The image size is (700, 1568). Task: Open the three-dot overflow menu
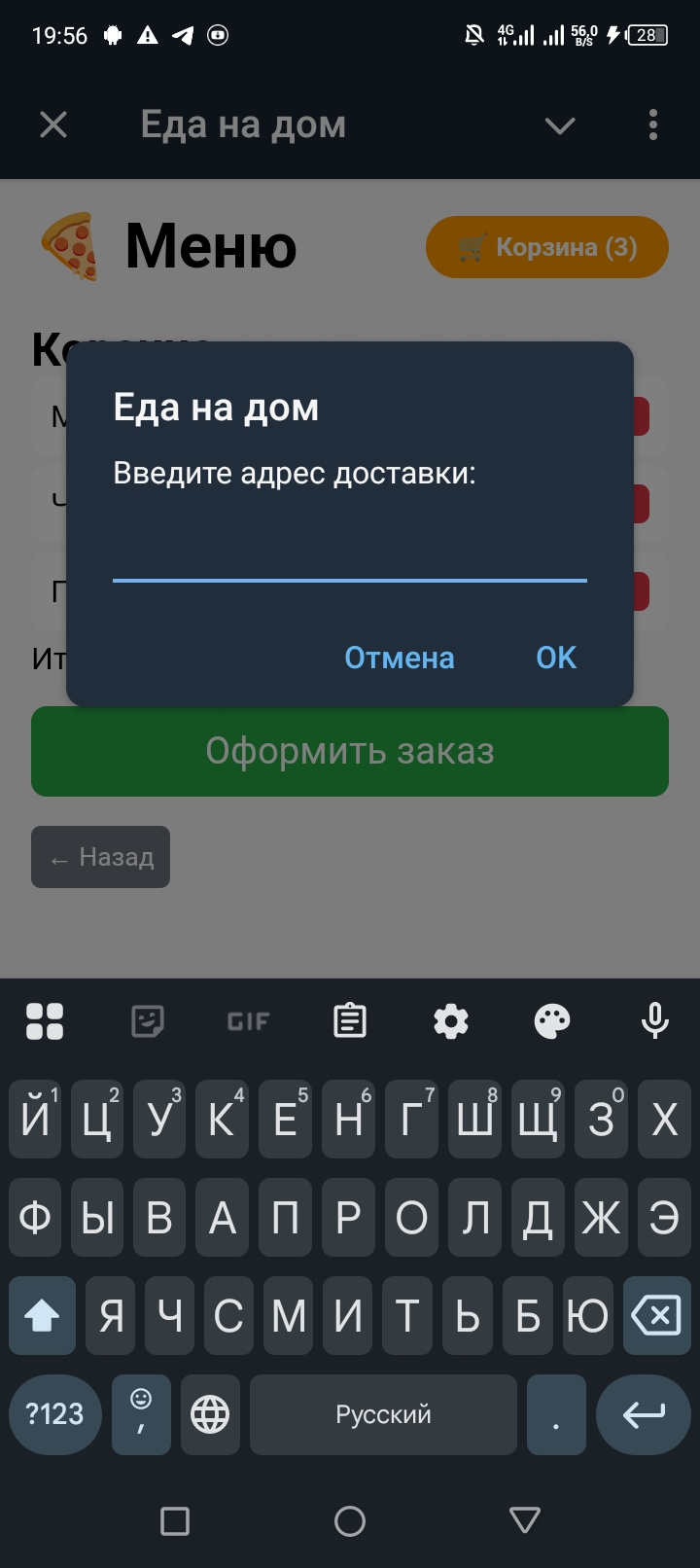click(x=652, y=125)
